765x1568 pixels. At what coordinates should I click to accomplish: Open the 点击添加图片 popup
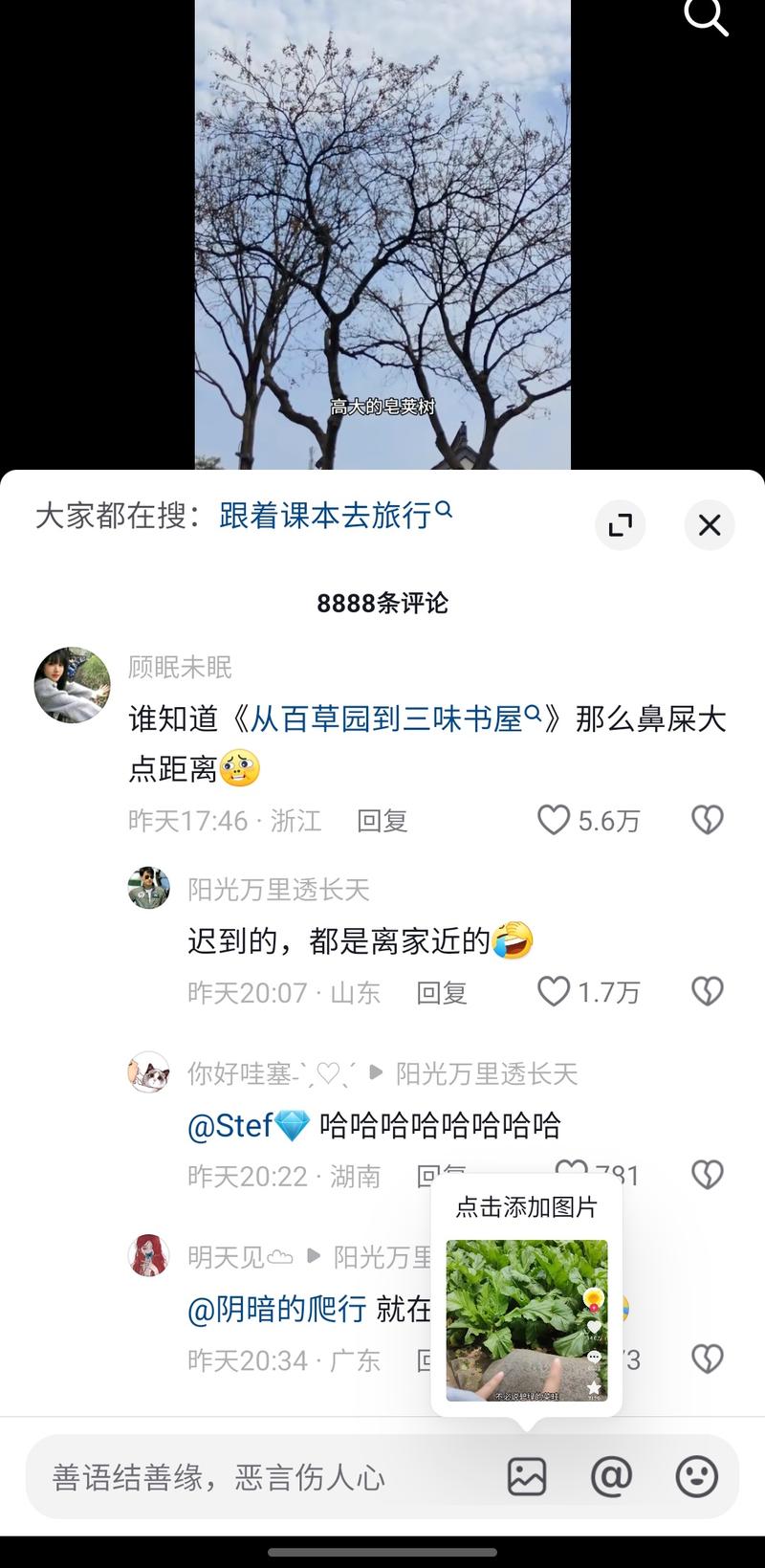[x=527, y=1208]
